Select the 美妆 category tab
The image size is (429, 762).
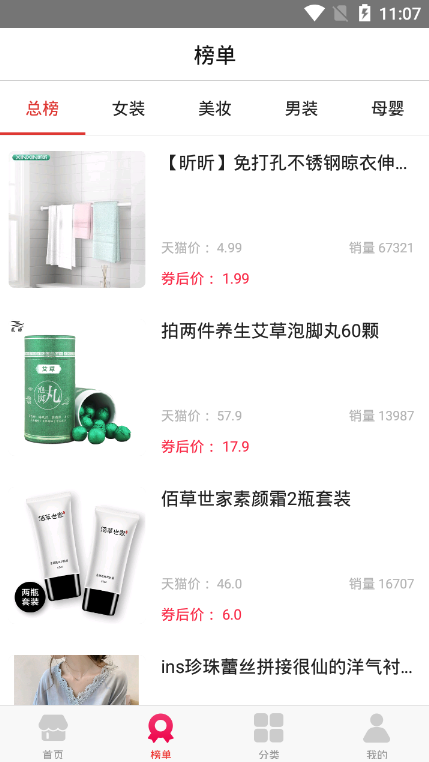[x=215, y=108]
